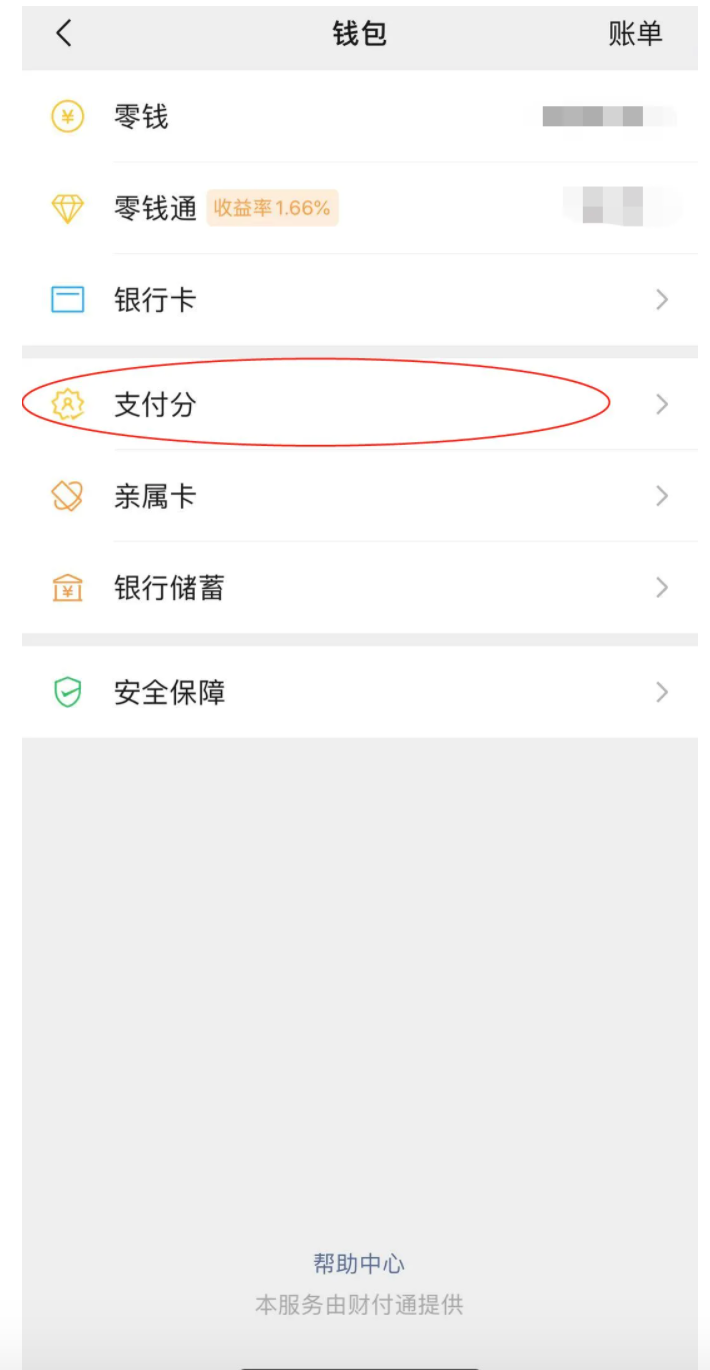Open the 银行储蓄 row
The image size is (710, 1370).
360,588
